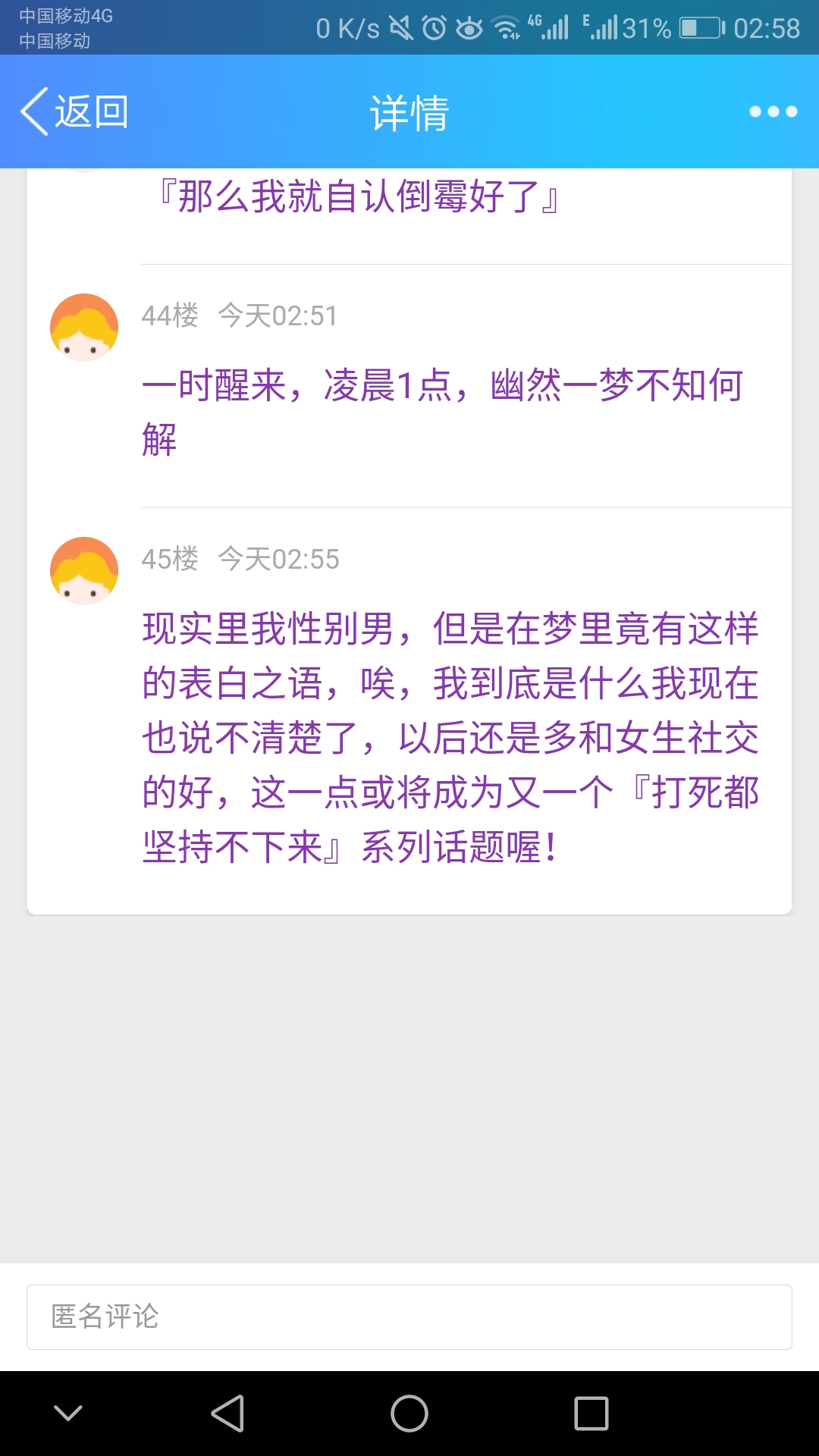This screenshot has height=1456, width=819.
Task: Tap the avatar on the 44楼 comment
Action: (84, 328)
